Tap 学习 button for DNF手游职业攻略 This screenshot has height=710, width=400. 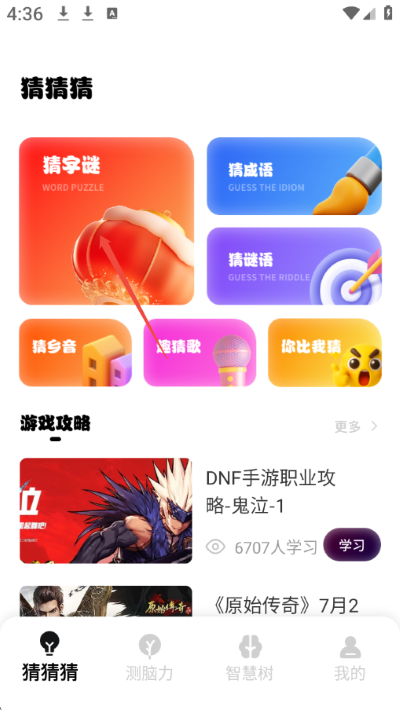[x=352, y=545]
